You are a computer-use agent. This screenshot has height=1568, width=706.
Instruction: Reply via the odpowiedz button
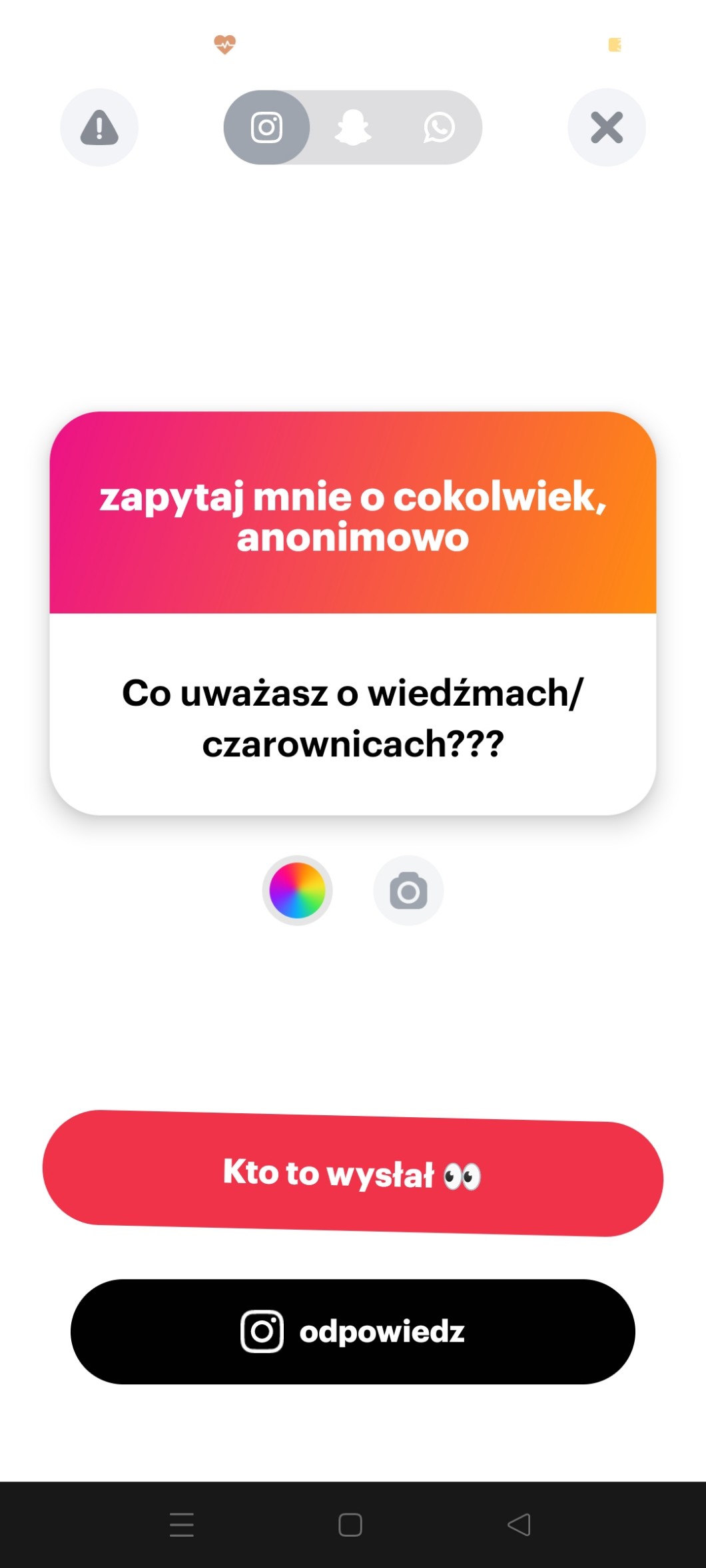352,1332
